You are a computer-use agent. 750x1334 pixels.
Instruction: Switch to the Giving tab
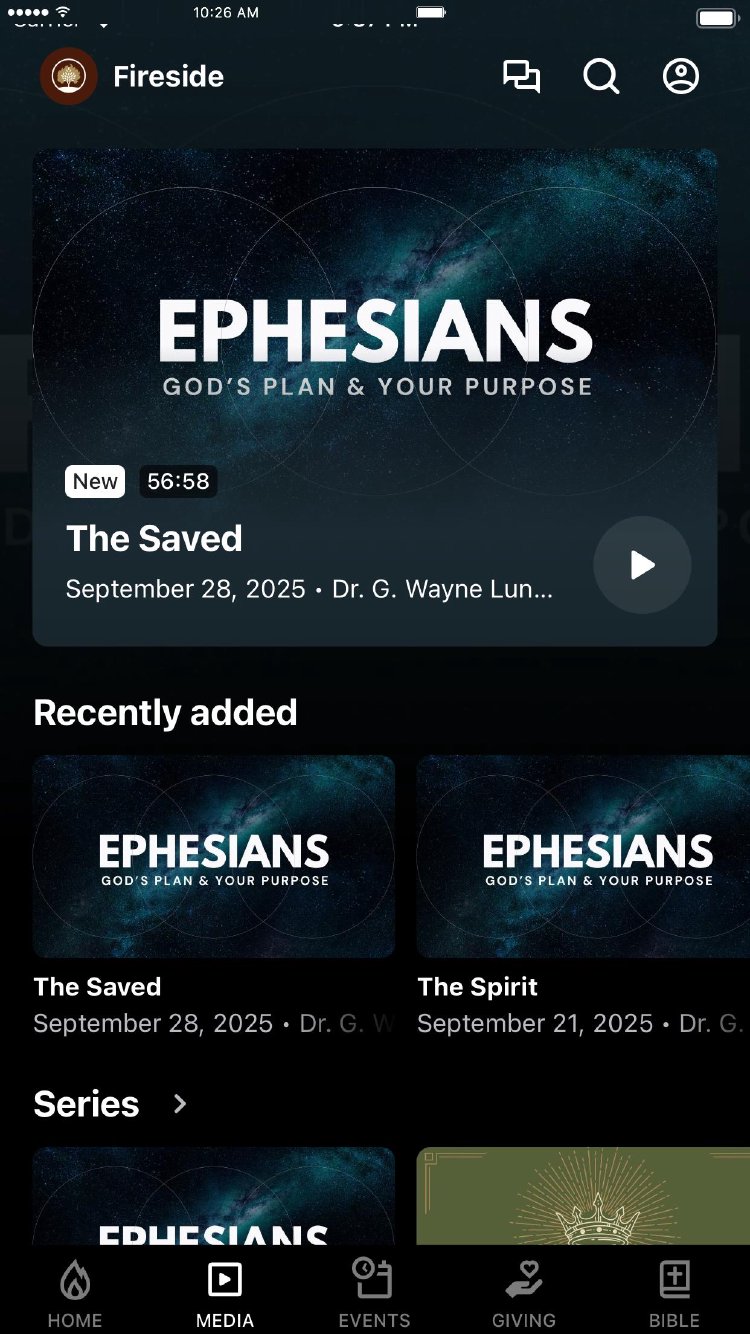coord(524,1293)
